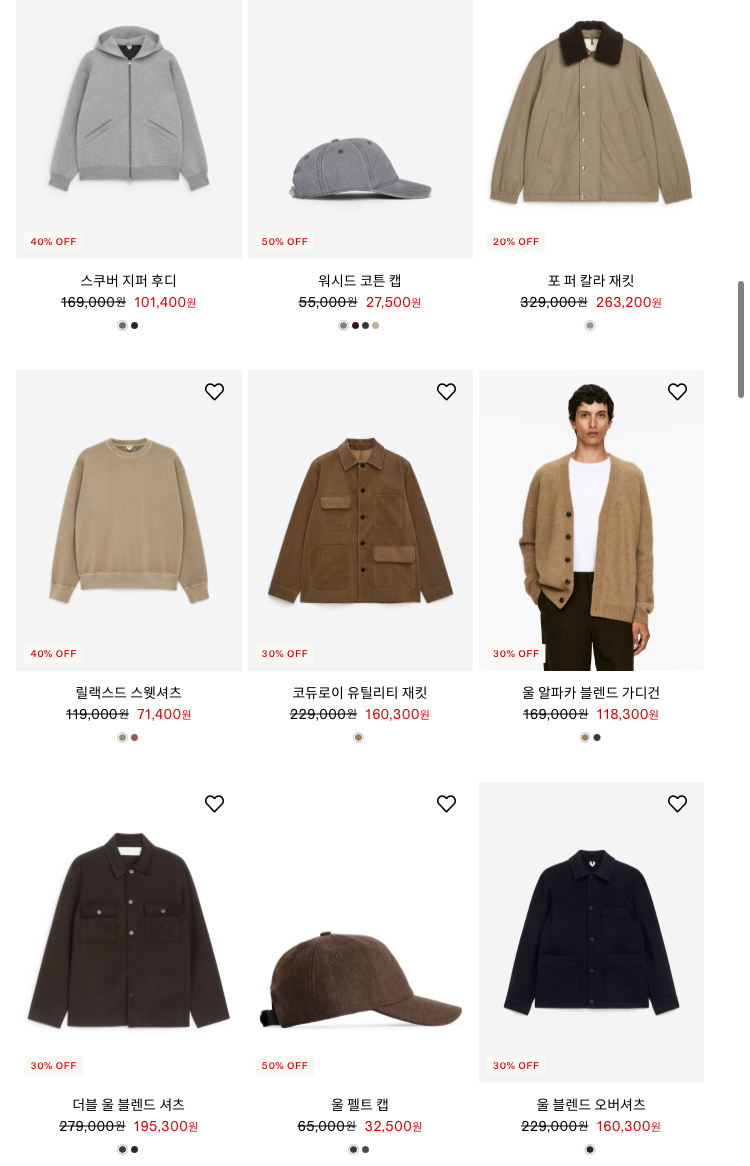Select dark swatch for 울 알파카 블렌드 가디건

597,738
